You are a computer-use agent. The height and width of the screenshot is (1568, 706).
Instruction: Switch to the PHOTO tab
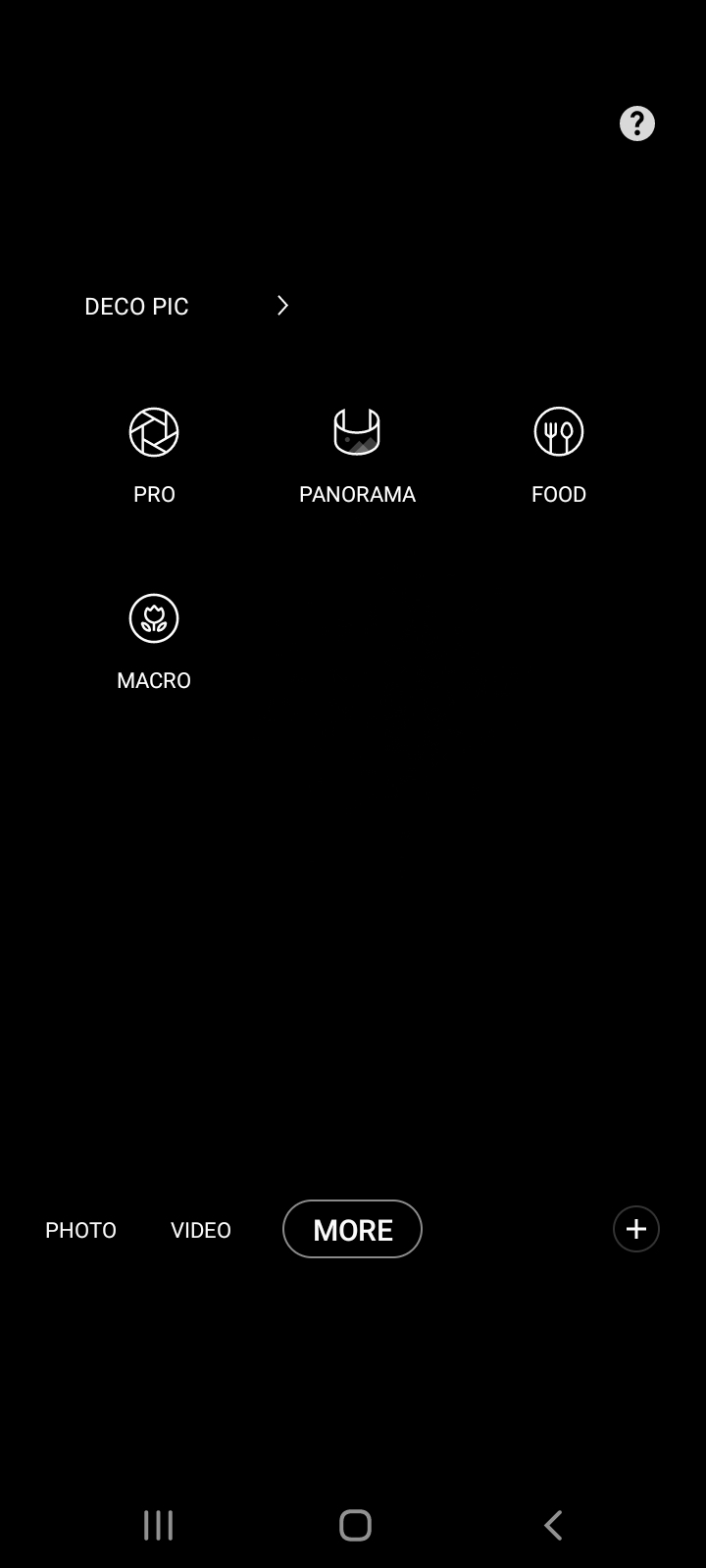point(80,1230)
